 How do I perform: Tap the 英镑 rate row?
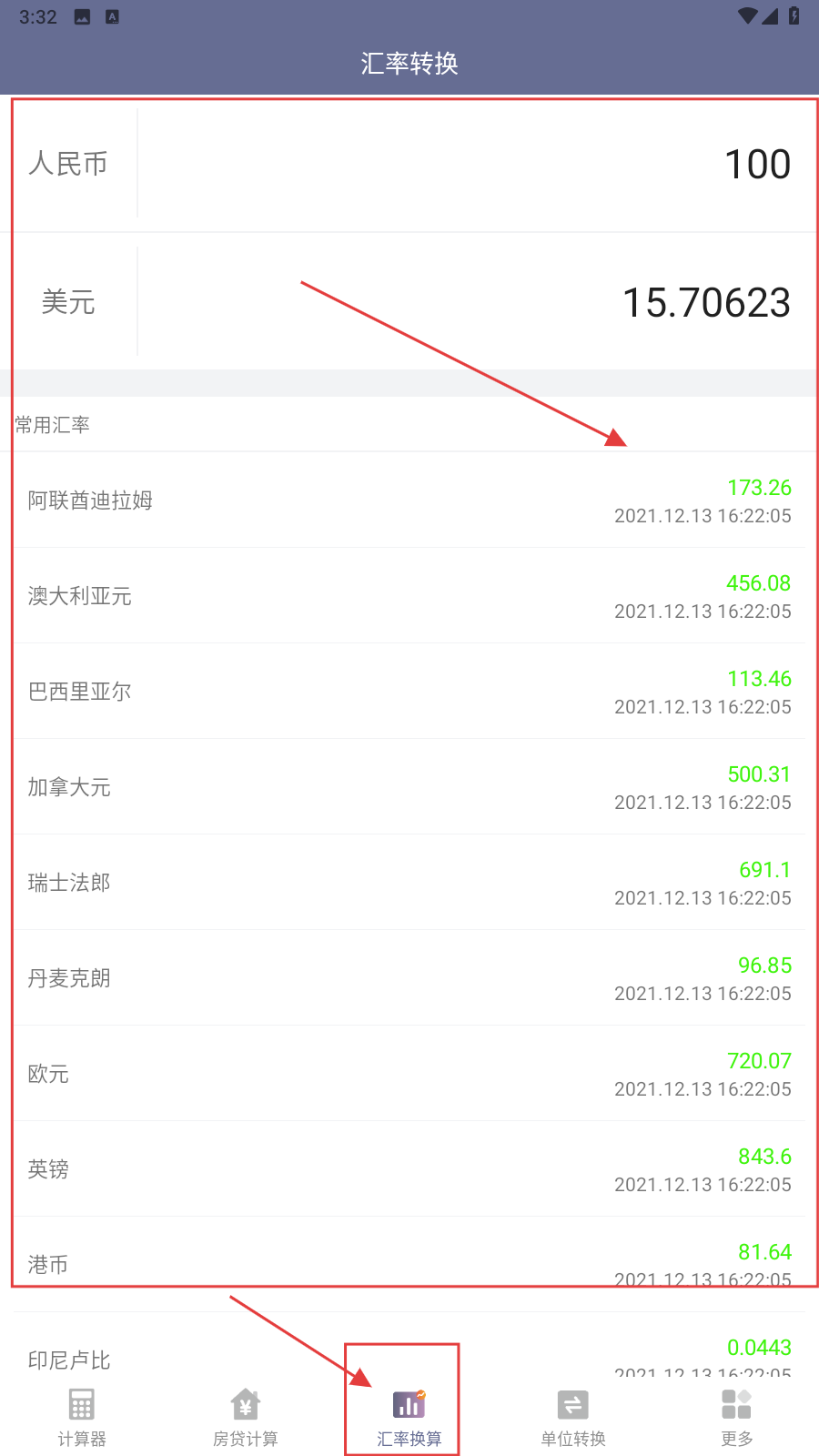point(409,1169)
